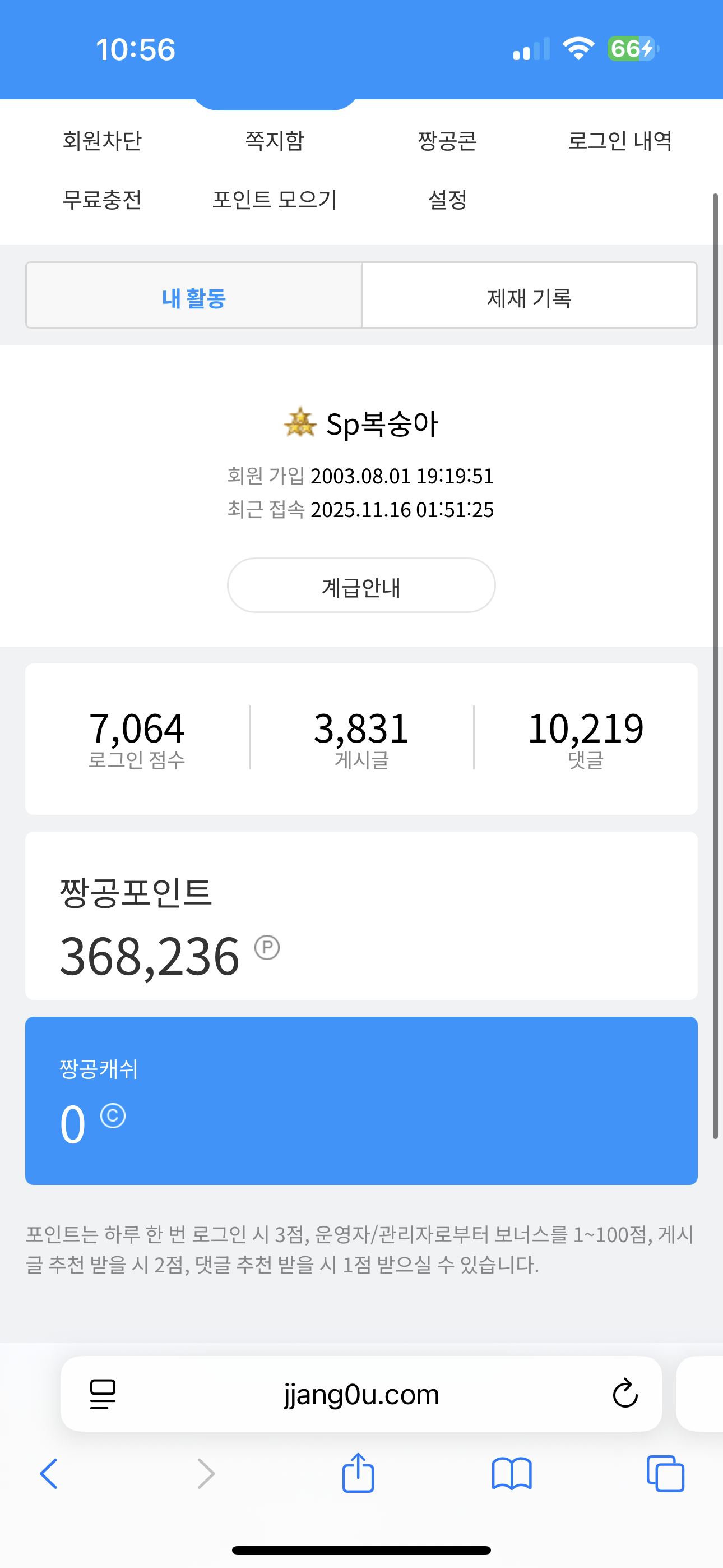The width and height of the screenshot is (723, 1568).
Task: Tap the 계급안내 button
Action: 361,586
